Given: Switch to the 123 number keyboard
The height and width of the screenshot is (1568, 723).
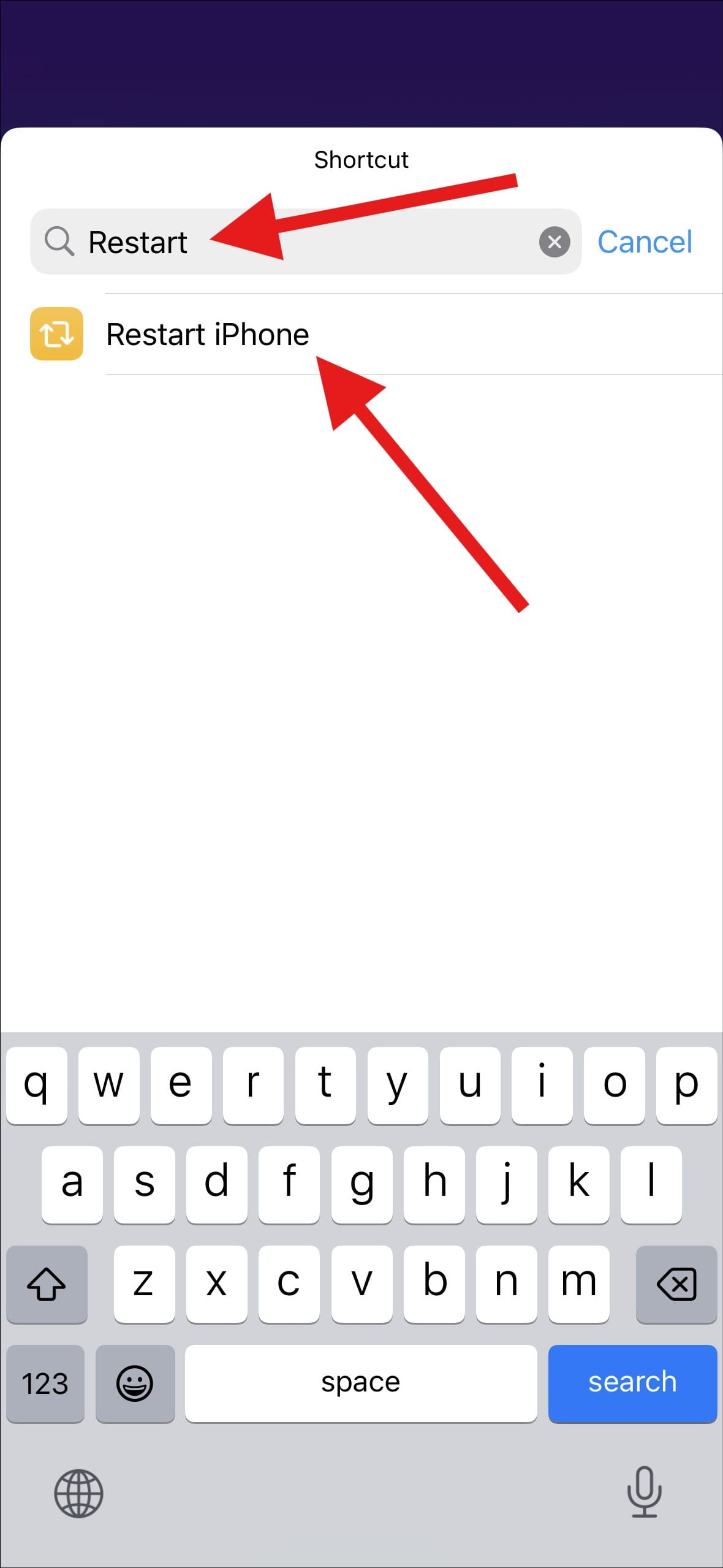Looking at the screenshot, I should (45, 1383).
